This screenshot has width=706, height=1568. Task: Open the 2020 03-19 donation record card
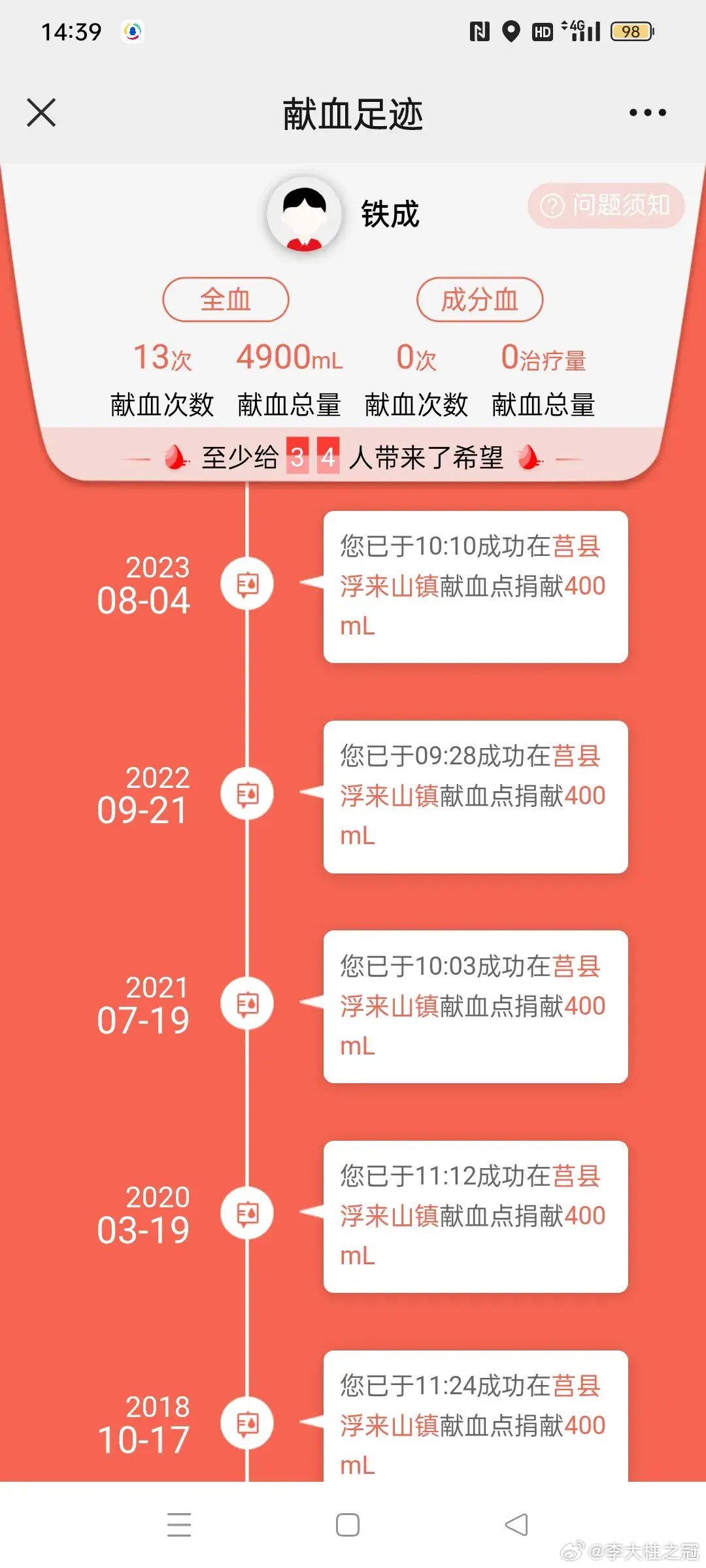[x=475, y=1216]
